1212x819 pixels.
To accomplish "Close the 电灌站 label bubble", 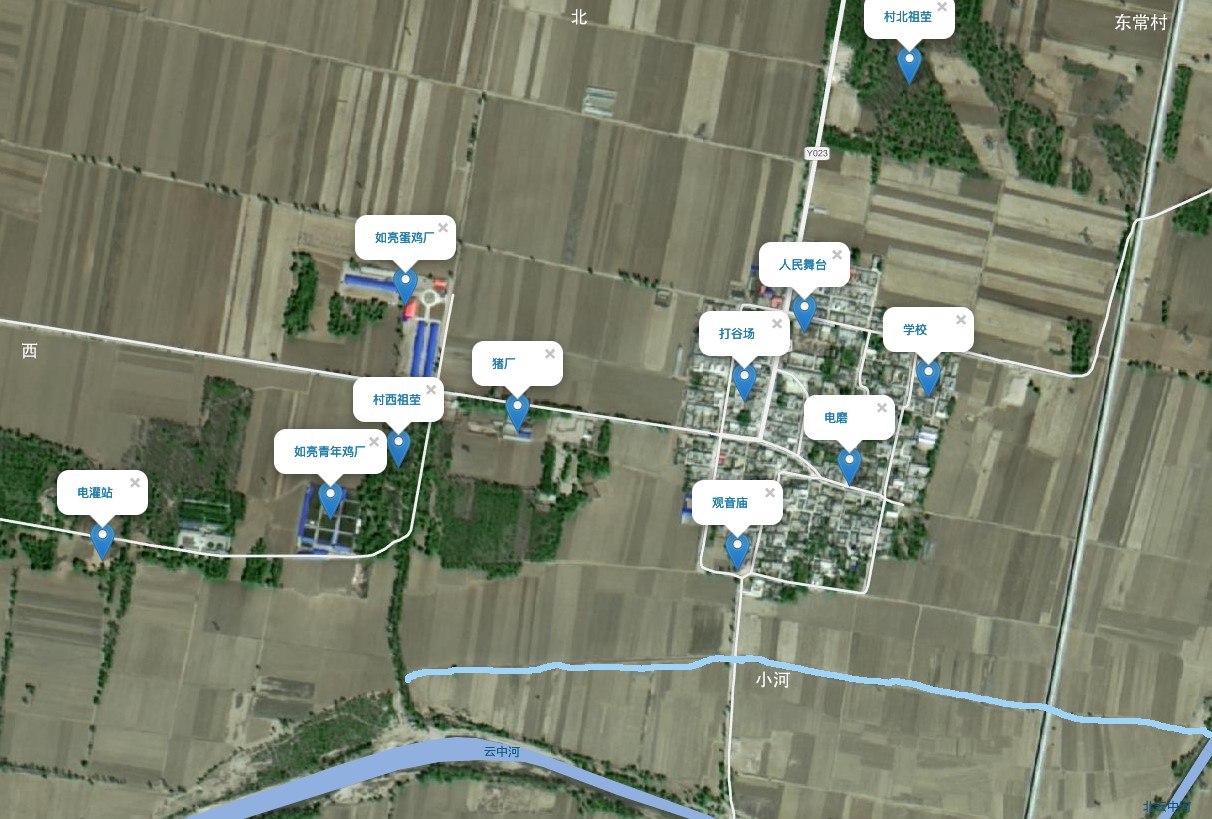I will click(135, 483).
